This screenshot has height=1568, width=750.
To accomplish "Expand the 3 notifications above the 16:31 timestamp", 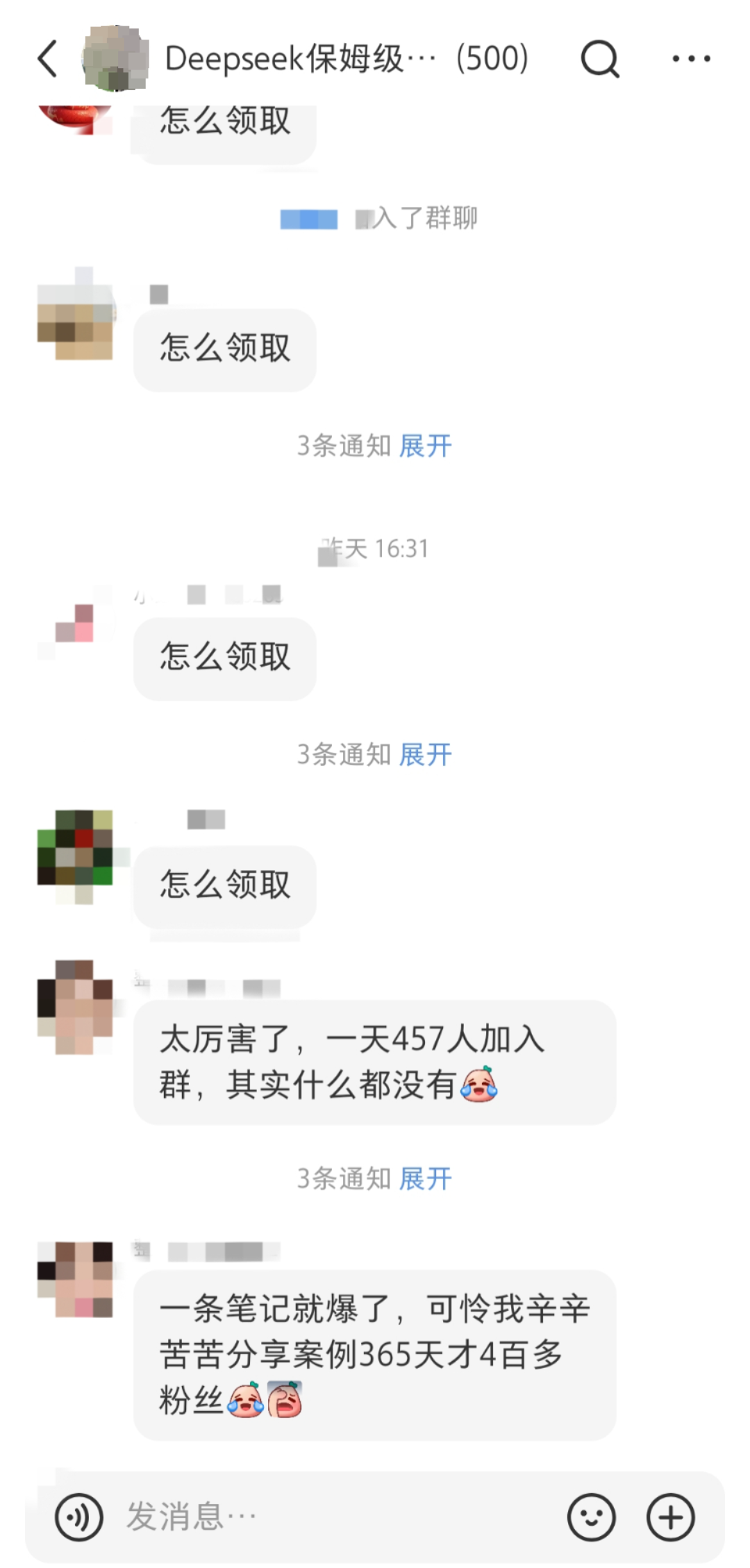I will pyautogui.click(x=425, y=446).
